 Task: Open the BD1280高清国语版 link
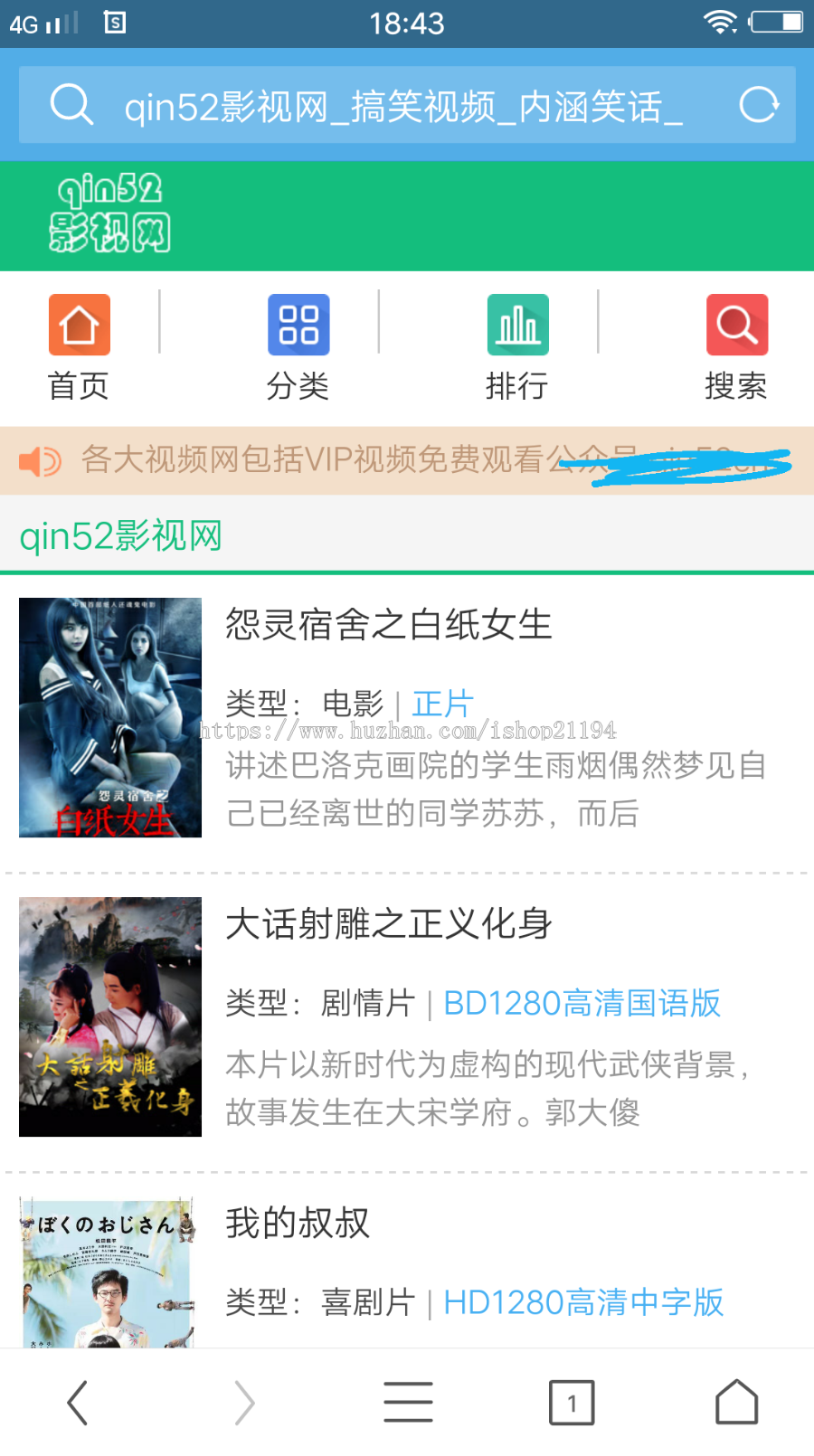(582, 1004)
